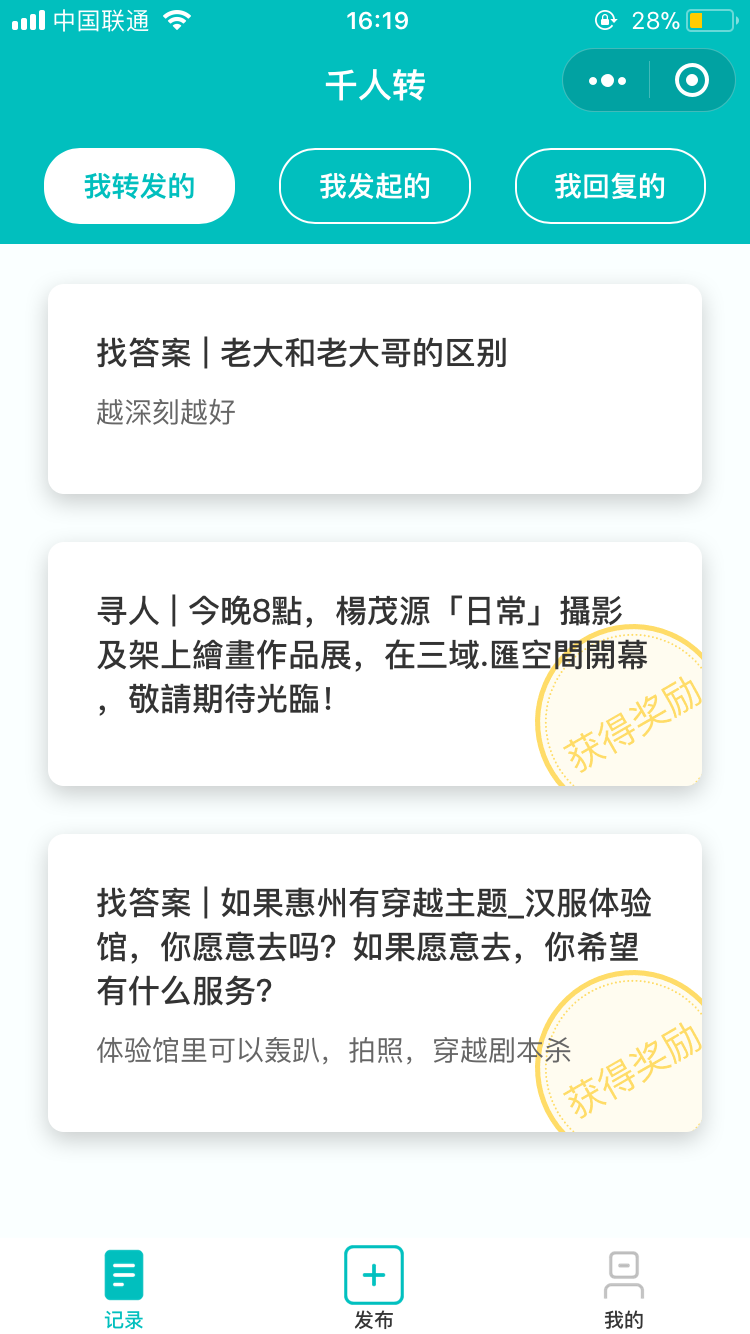Close the mini program with the circle icon
This screenshot has width=750, height=1334.
(x=692, y=80)
